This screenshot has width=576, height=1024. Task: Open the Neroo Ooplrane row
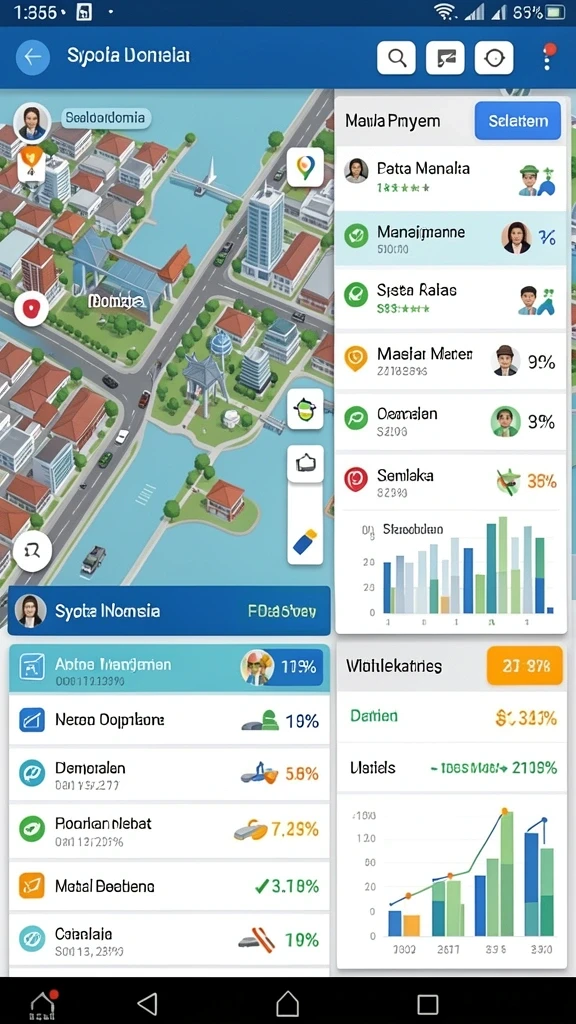point(169,720)
